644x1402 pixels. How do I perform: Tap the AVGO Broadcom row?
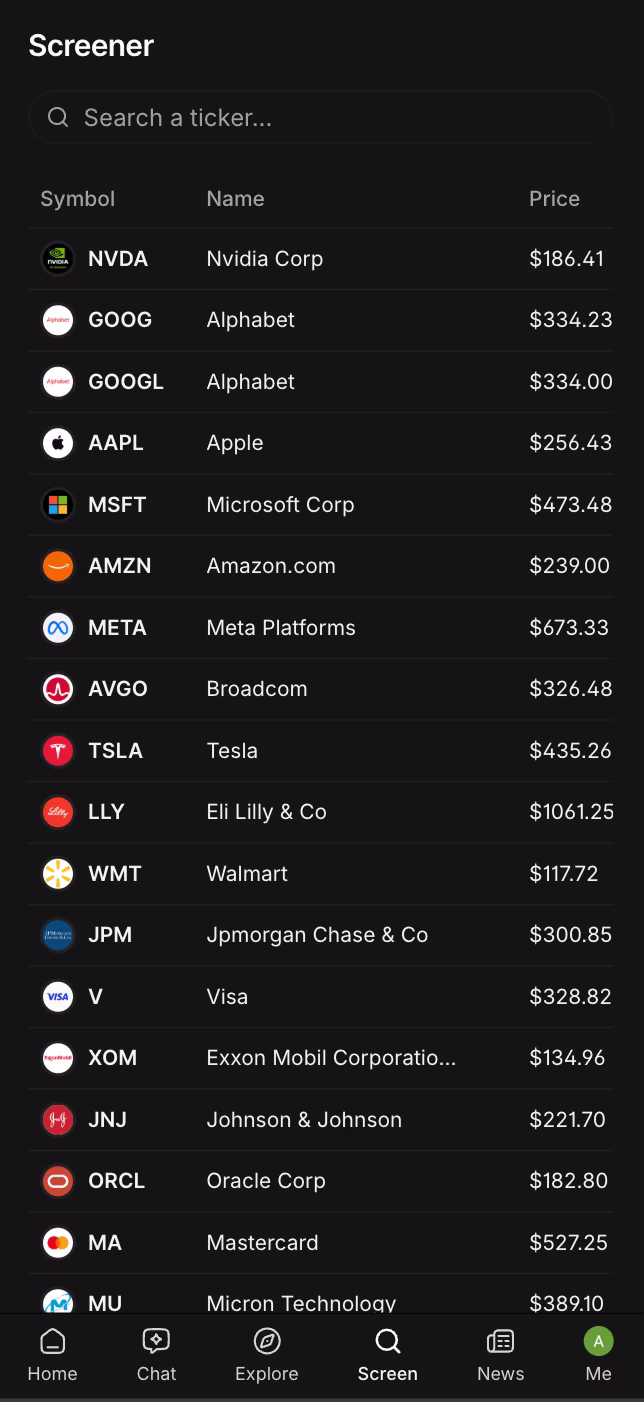[320, 689]
